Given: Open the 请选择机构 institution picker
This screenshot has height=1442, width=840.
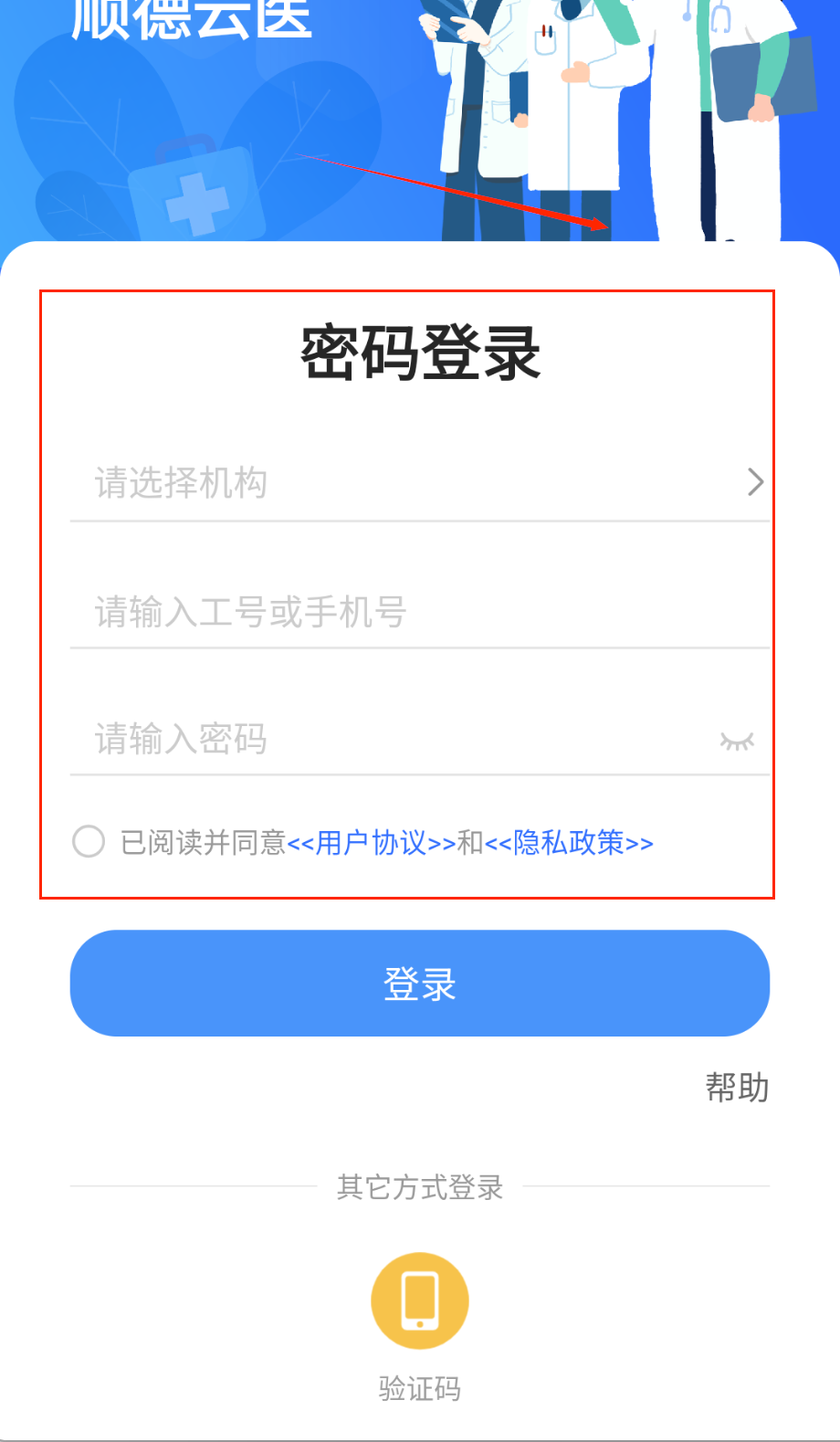Looking at the screenshot, I should 418,482.
